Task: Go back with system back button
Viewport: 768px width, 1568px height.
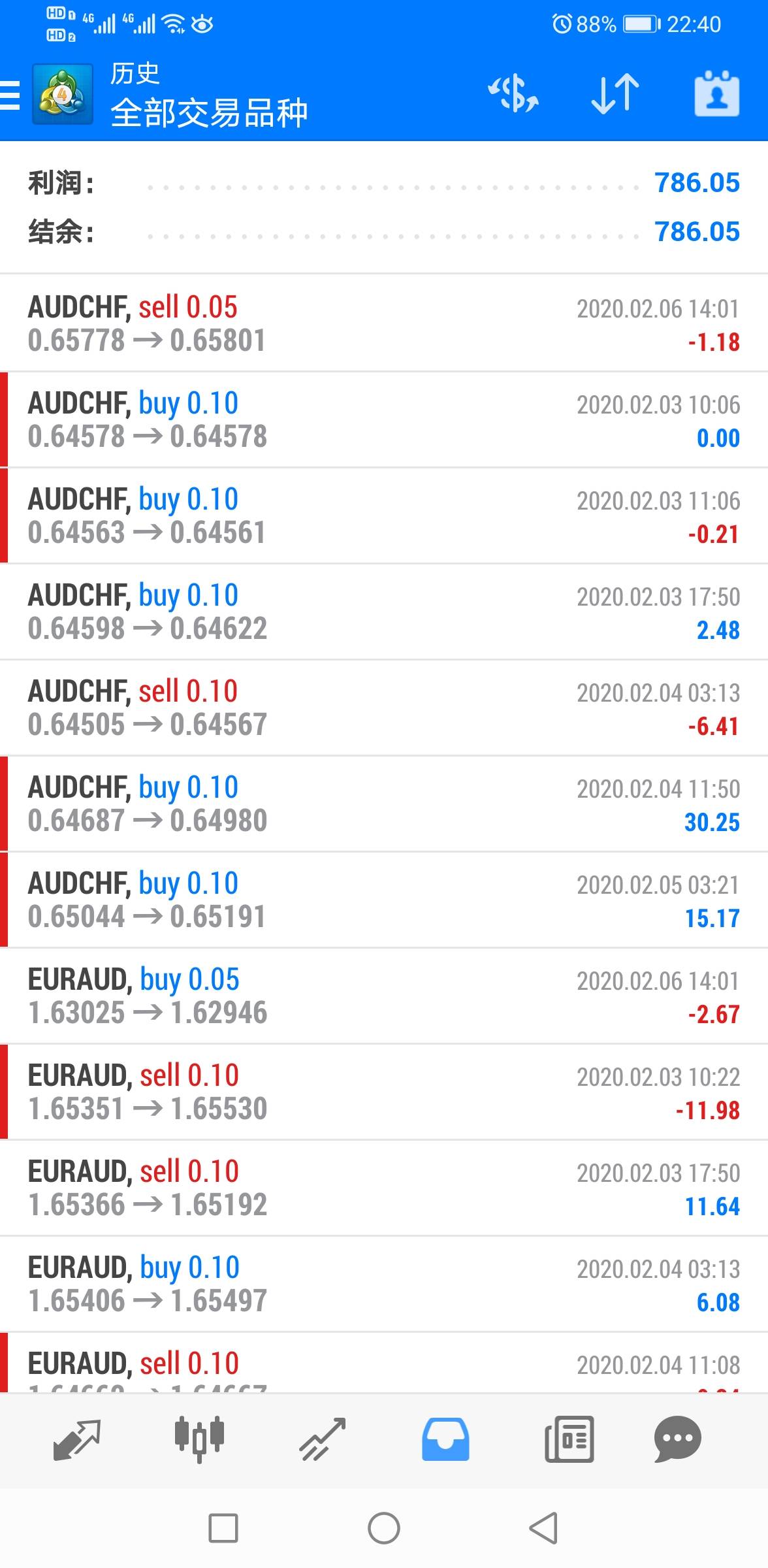Action: click(543, 1528)
